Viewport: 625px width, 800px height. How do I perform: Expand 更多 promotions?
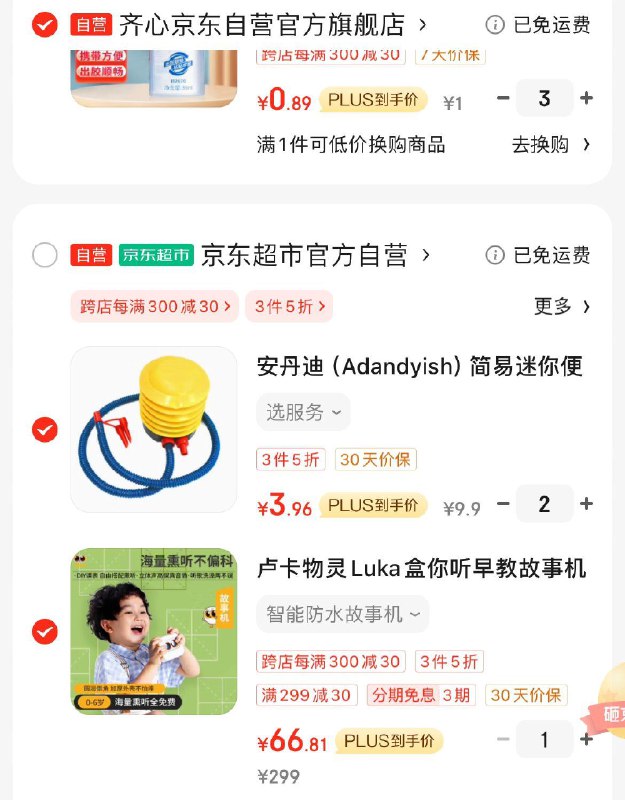tap(562, 306)
